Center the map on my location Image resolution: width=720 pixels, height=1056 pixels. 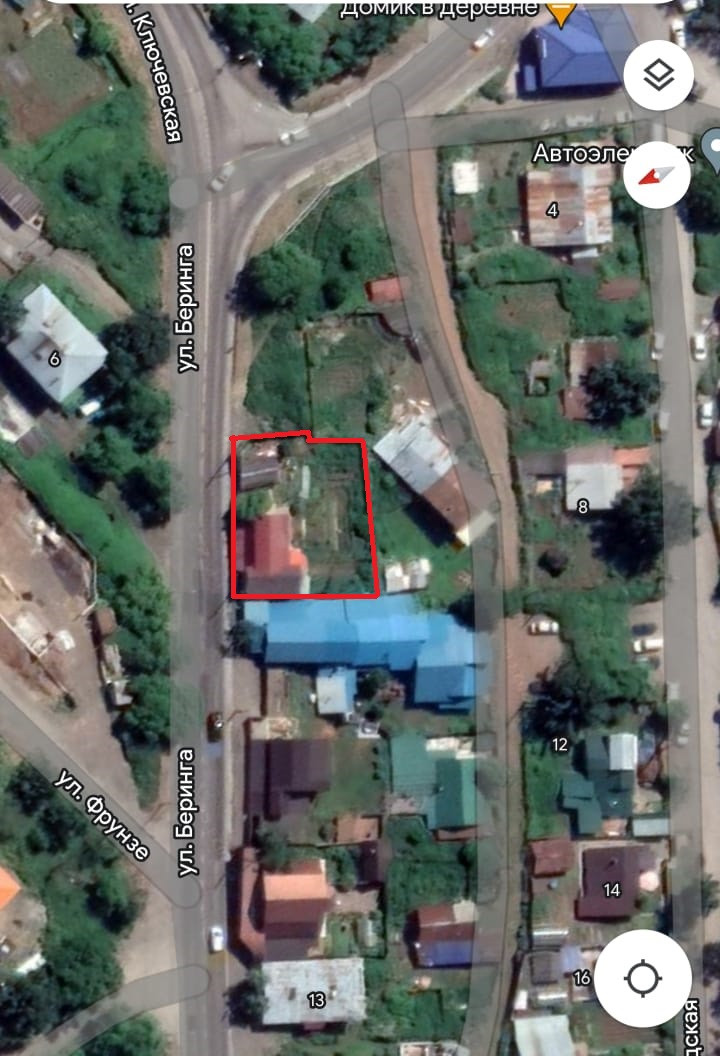pyautogui.click(x=642, y=977)
